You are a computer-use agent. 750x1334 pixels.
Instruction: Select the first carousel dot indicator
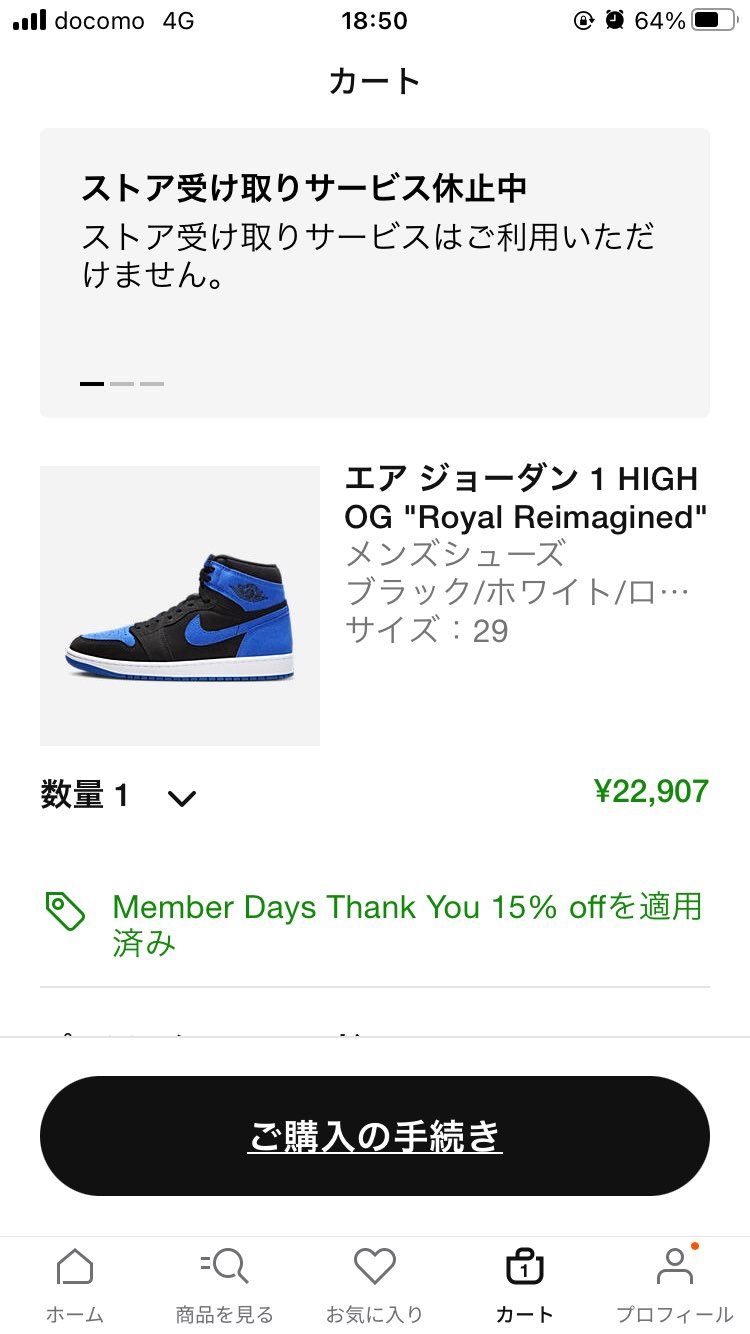91,383
